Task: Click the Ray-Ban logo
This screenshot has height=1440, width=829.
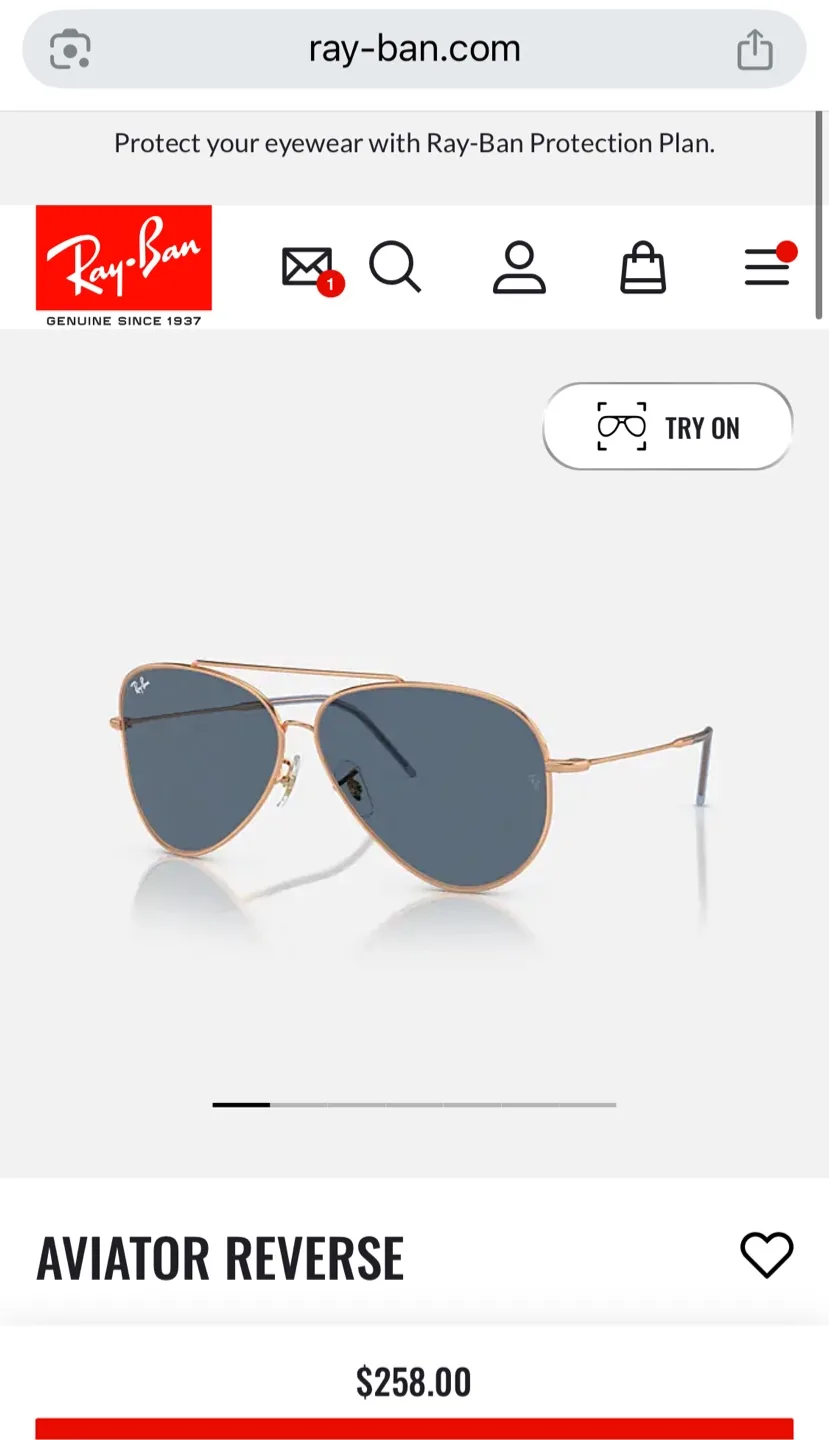Action: click(123, 260)
